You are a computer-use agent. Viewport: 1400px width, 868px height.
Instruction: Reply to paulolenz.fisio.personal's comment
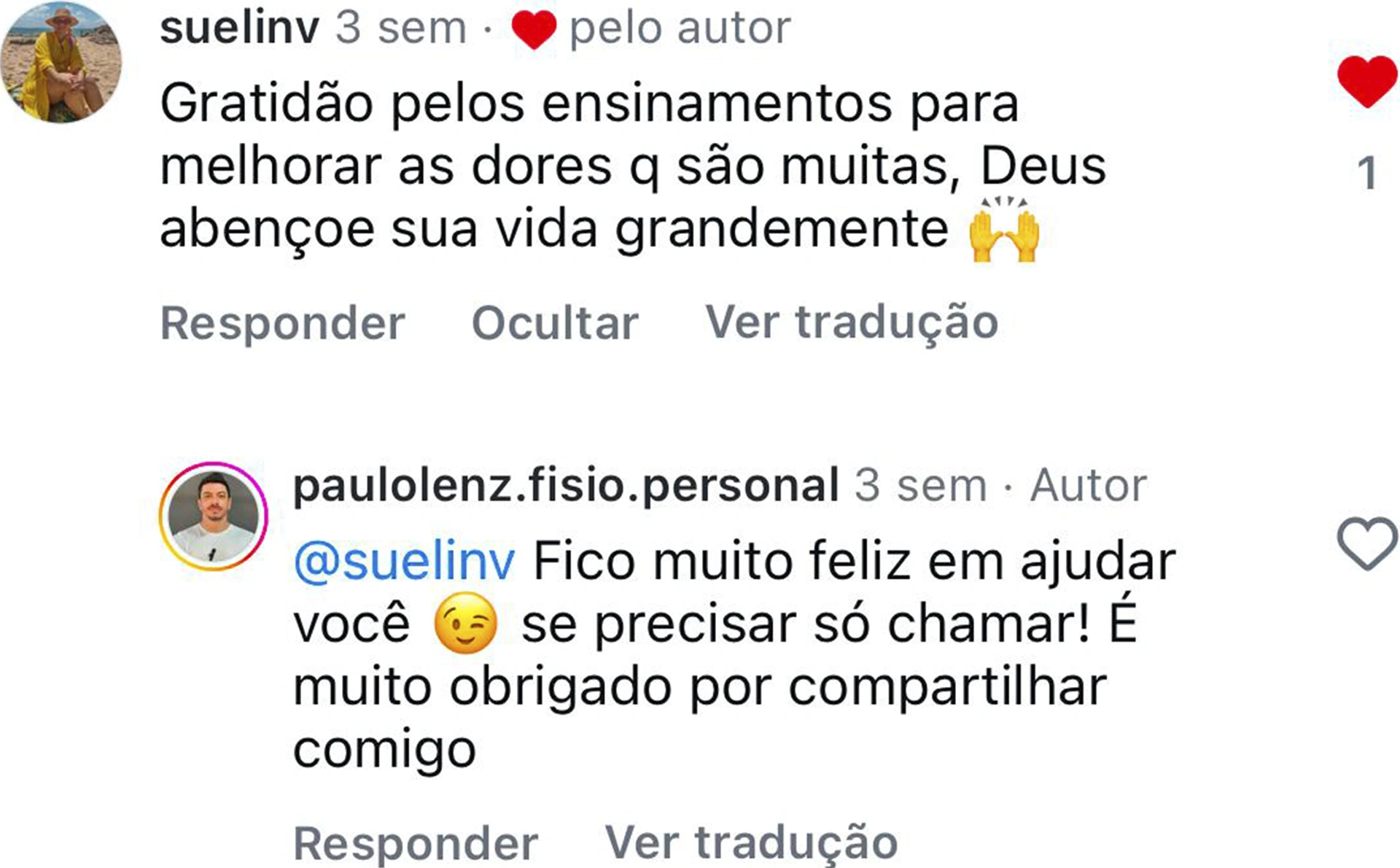coord(415,843)
